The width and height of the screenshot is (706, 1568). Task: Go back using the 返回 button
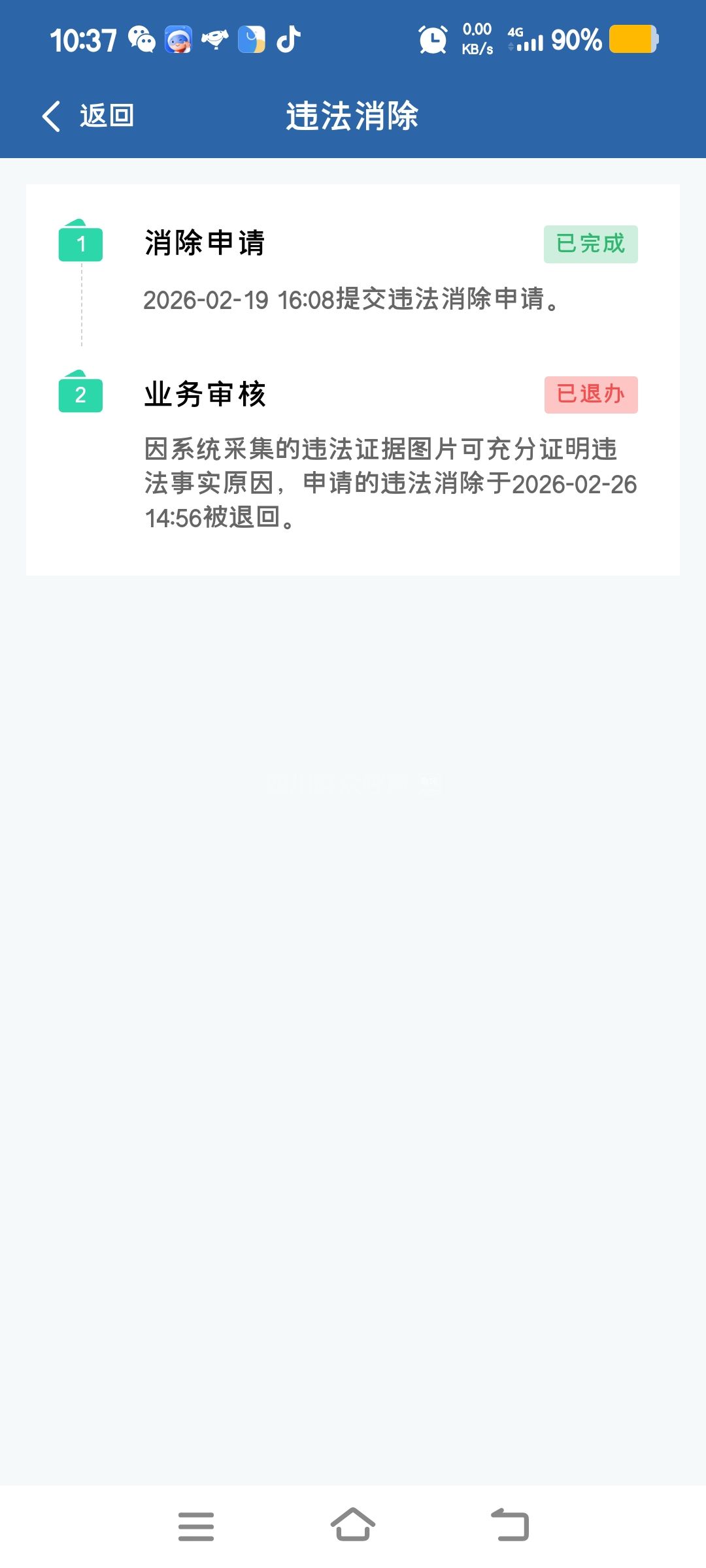pyautogui.click(x=88, y=116)
